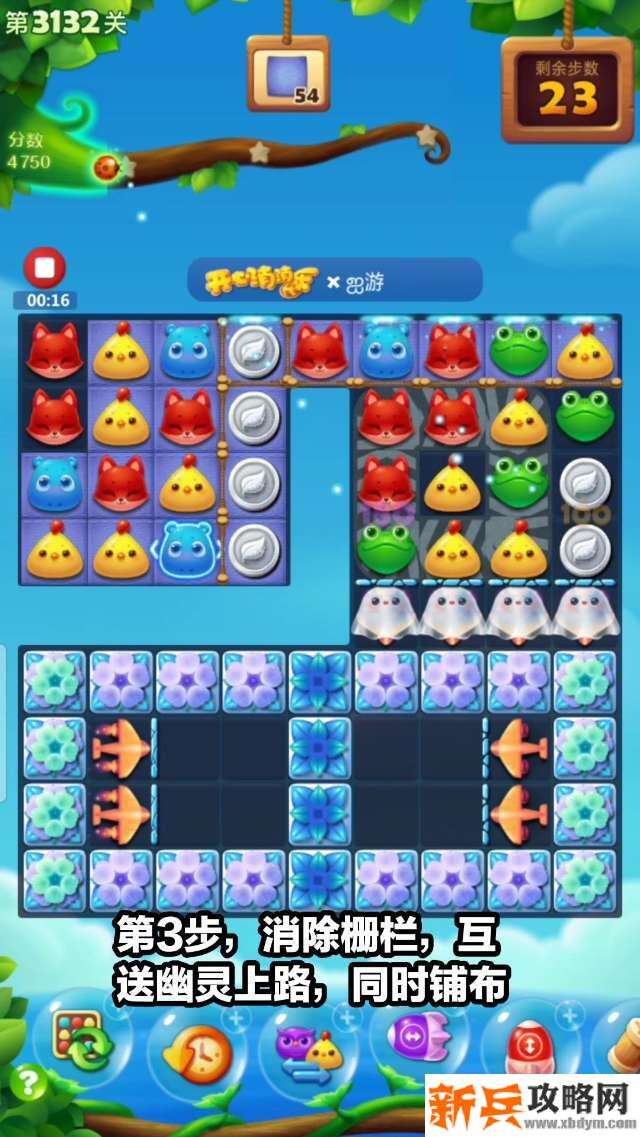The width and height of the screenshot is (640, 1137).
Task: Stop the screen recording
Action: coord(44,269)
